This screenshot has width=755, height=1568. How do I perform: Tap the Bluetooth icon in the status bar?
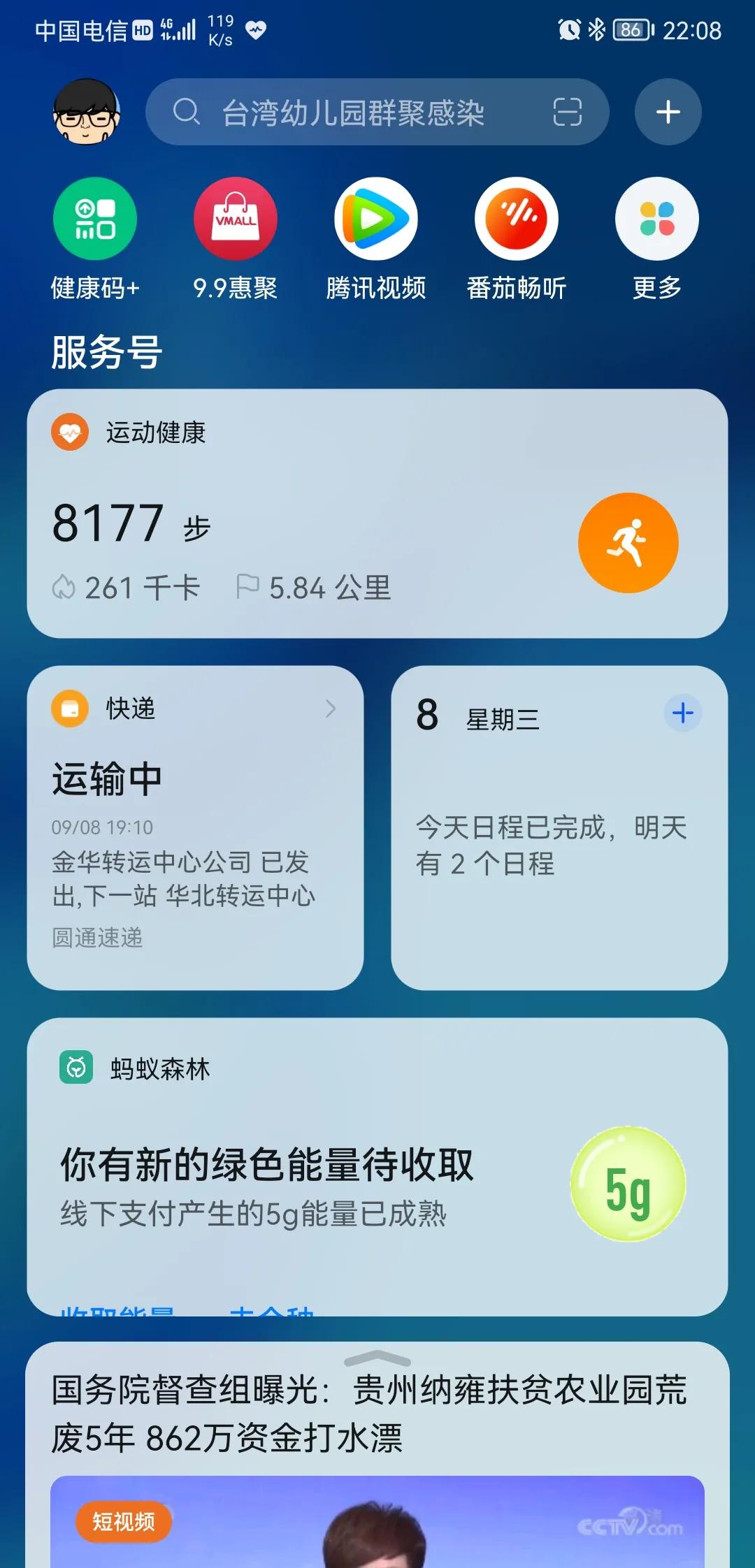point(598,29)
